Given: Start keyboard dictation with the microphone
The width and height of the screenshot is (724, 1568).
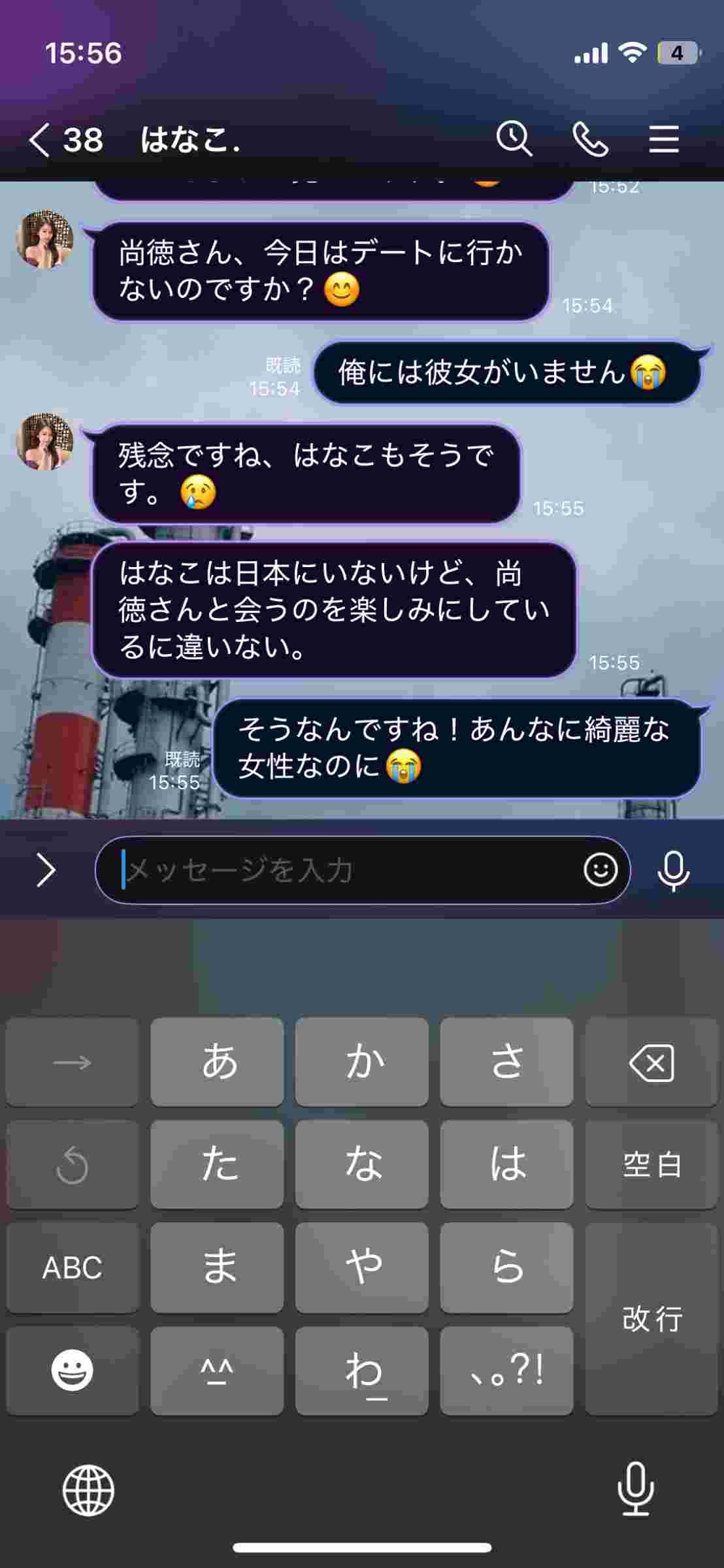Looking at the screenshot, I should click(635, 1489).
